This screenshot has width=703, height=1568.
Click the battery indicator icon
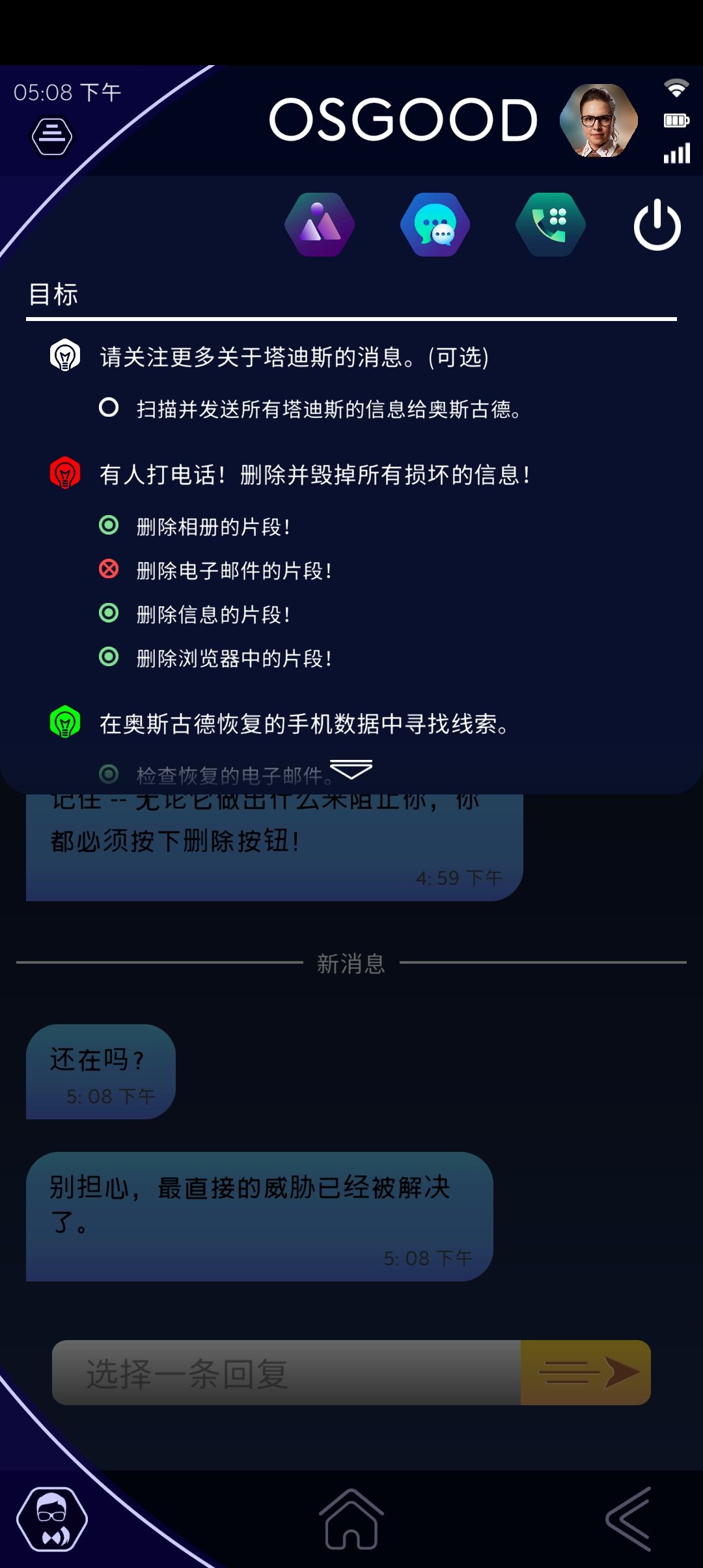pos(675,120)
